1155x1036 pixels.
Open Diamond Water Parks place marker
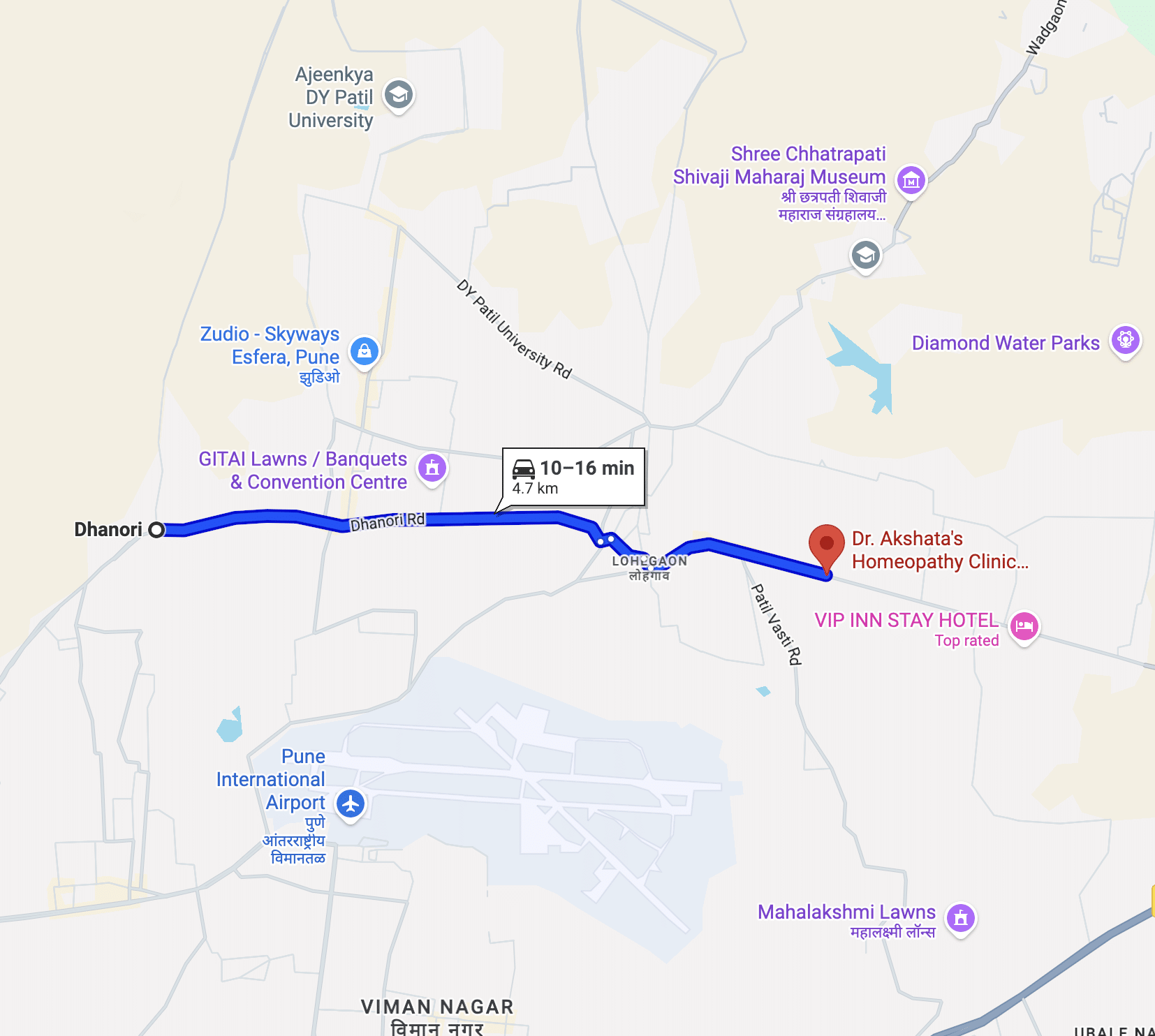[1126, 341]
